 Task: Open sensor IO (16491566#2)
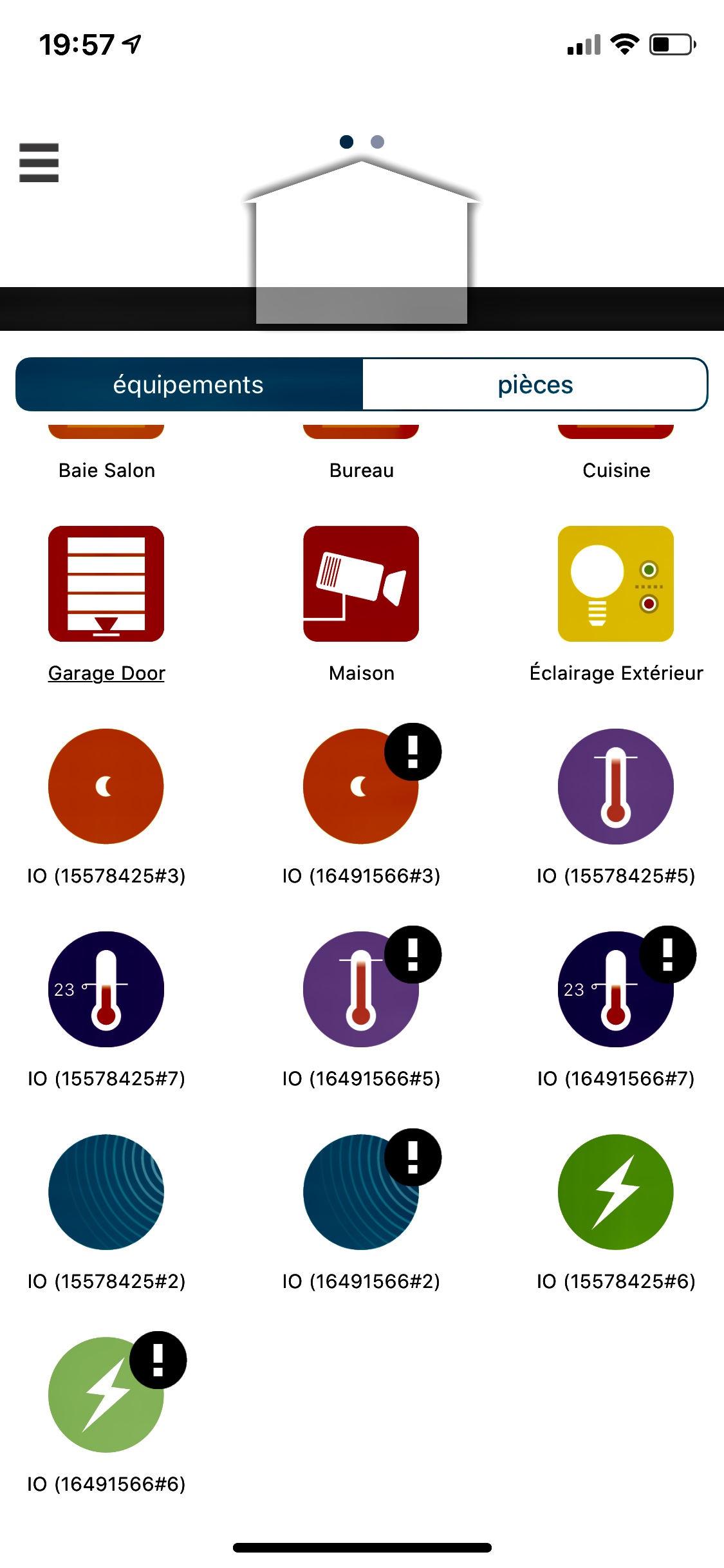coord(361,1191)
